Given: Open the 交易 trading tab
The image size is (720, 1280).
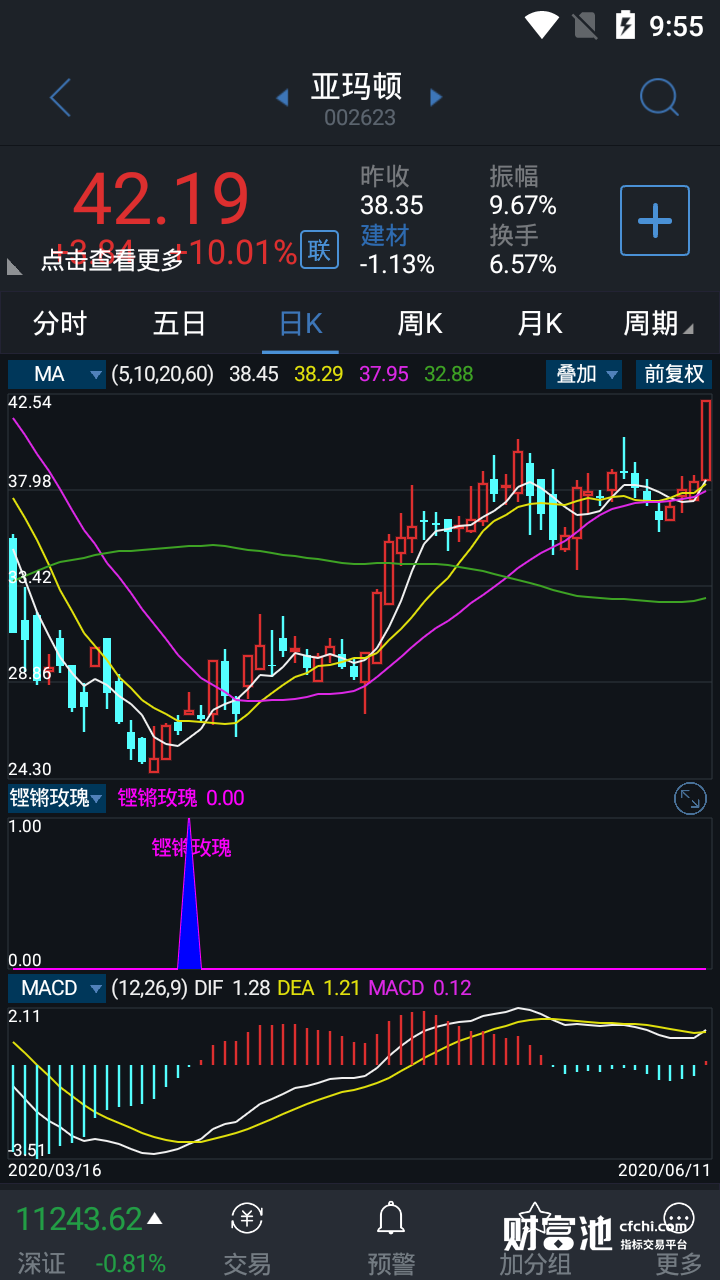Looking at the screenshot, I should (x=247, y=1238).
